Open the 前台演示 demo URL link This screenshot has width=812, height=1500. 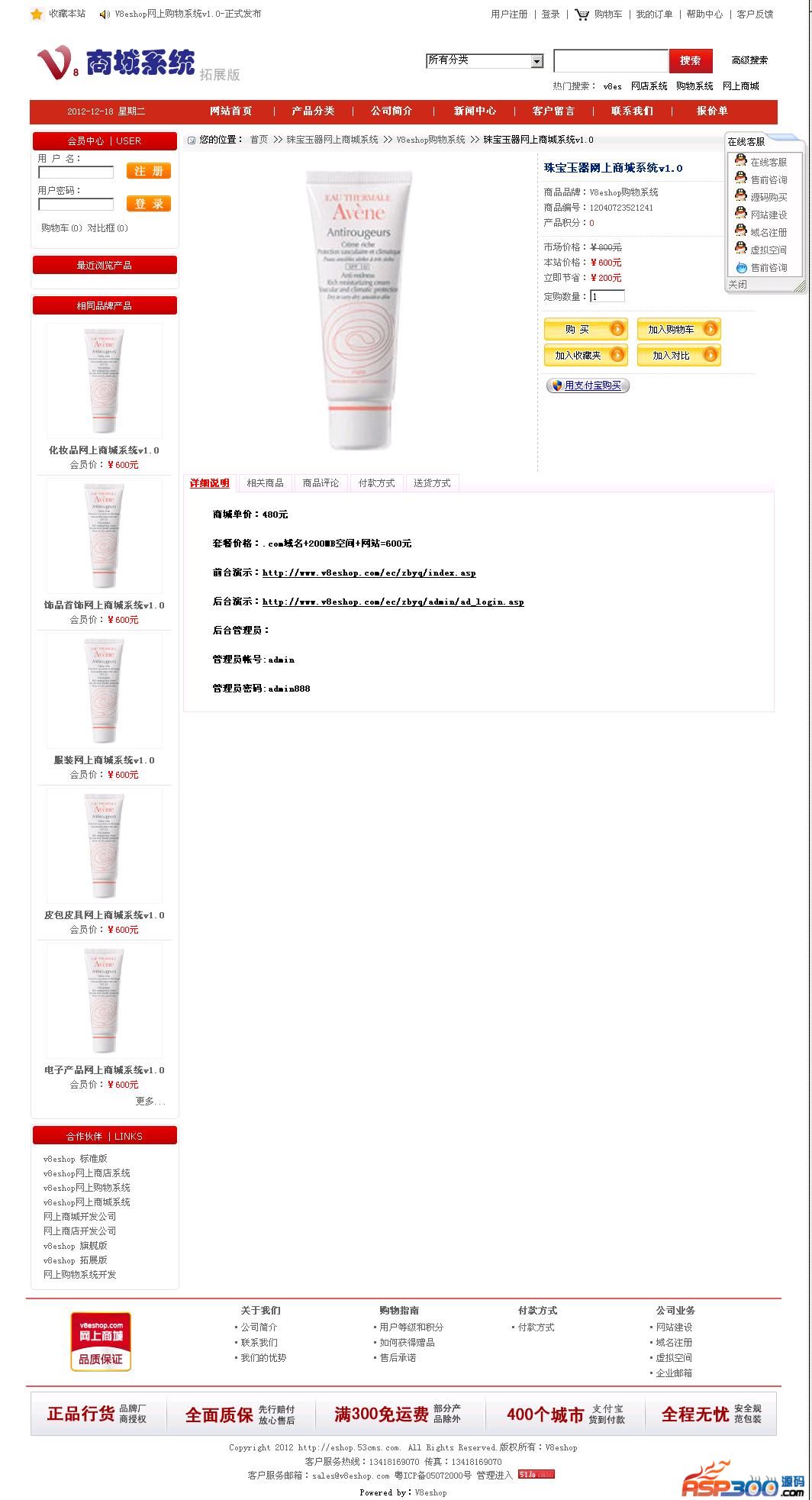(369, 573)
